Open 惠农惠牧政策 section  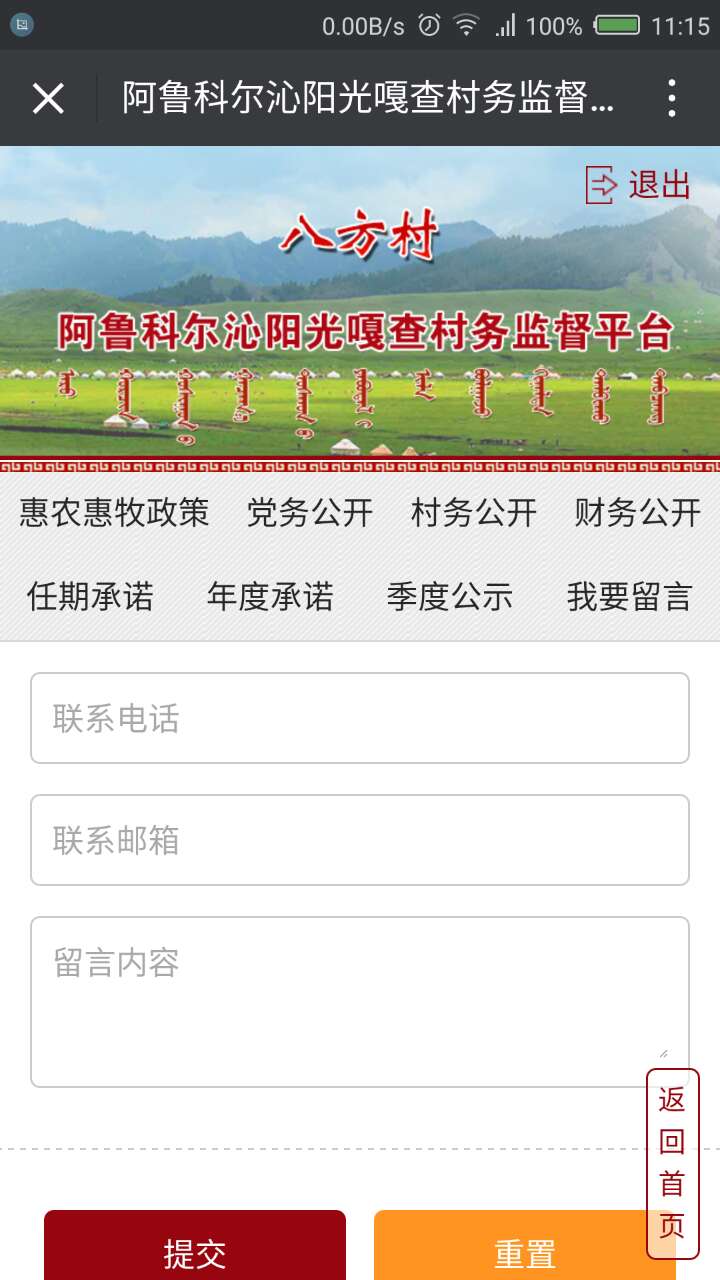tap(114, 513)
